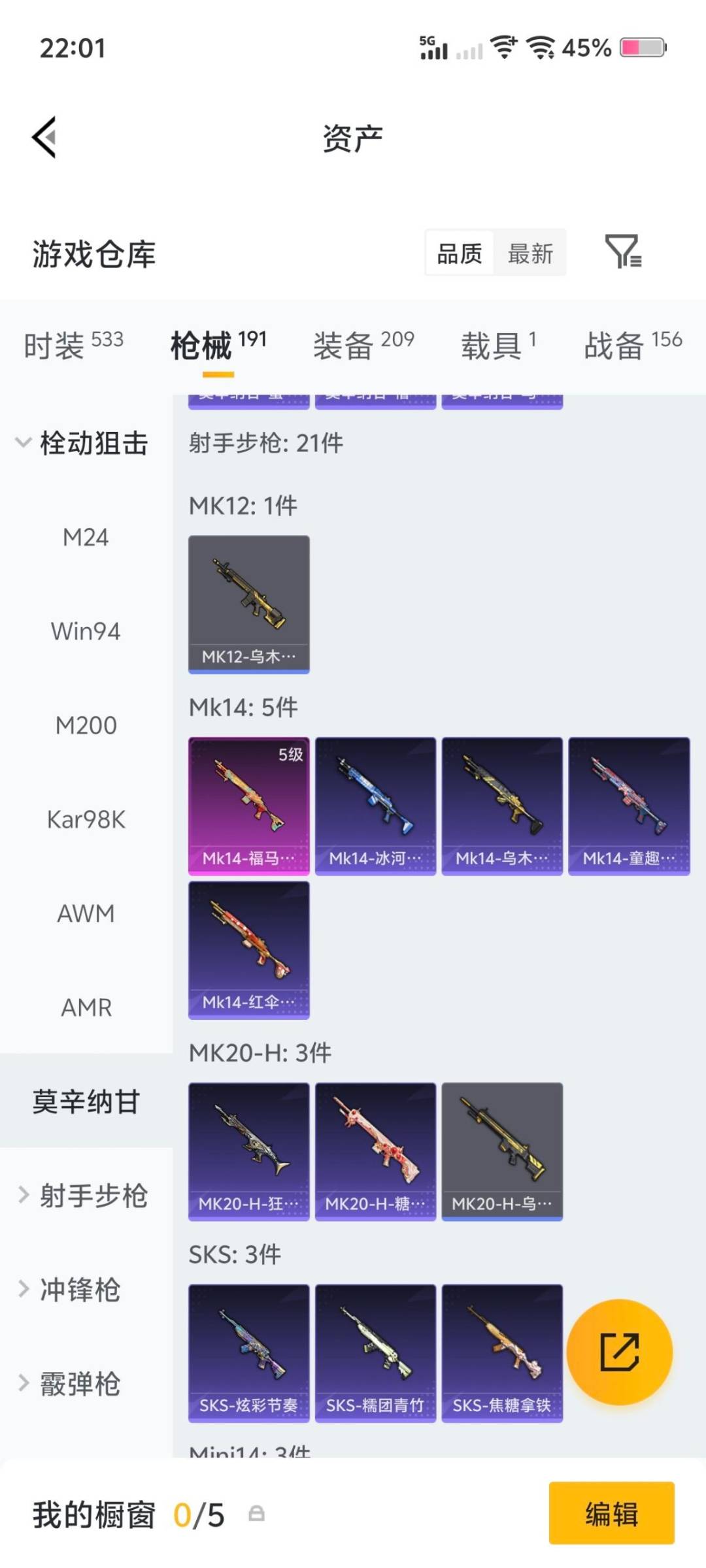This screenshot has height=1568, width=706.
Task: Sort inventory by 品质
Action: (458, 253)
